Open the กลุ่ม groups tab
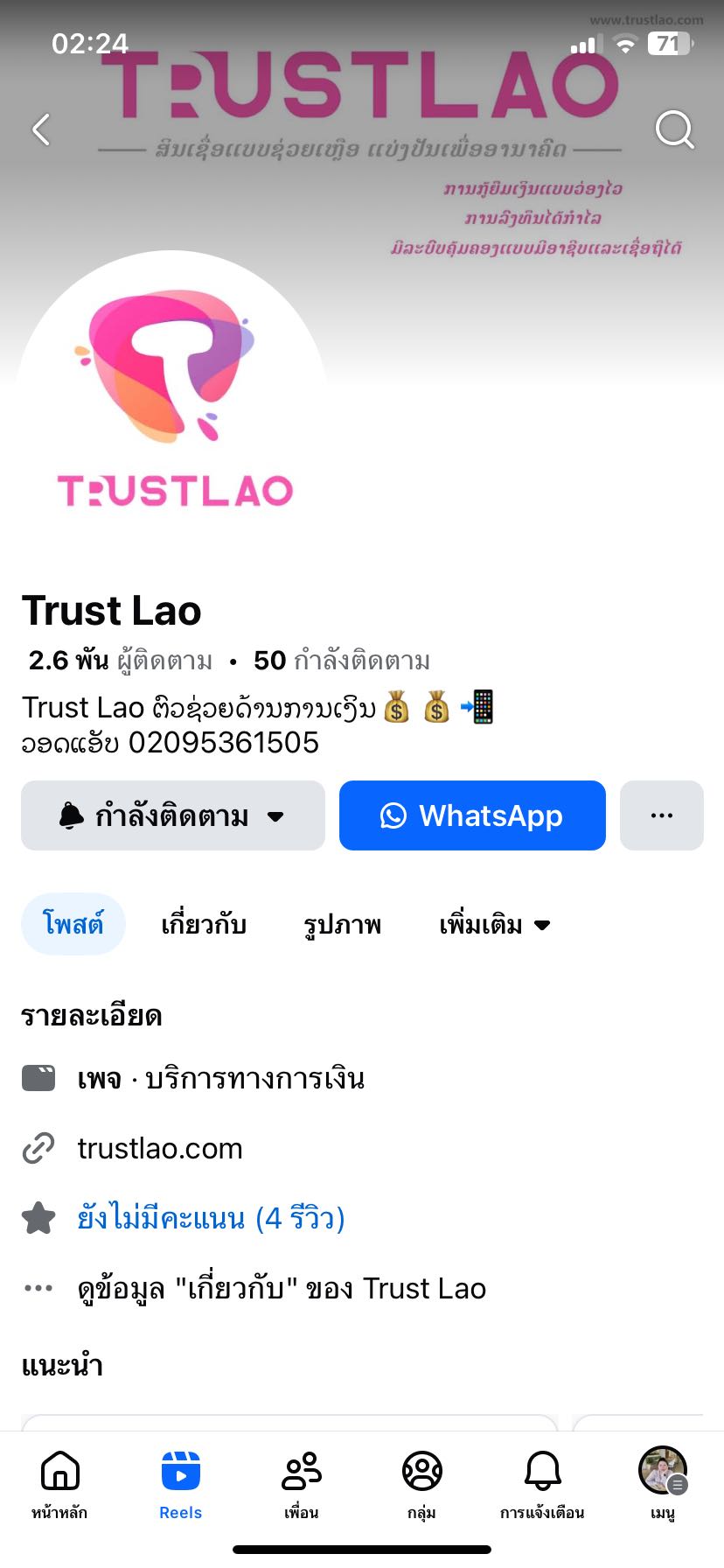 [x=421, y=1484]
